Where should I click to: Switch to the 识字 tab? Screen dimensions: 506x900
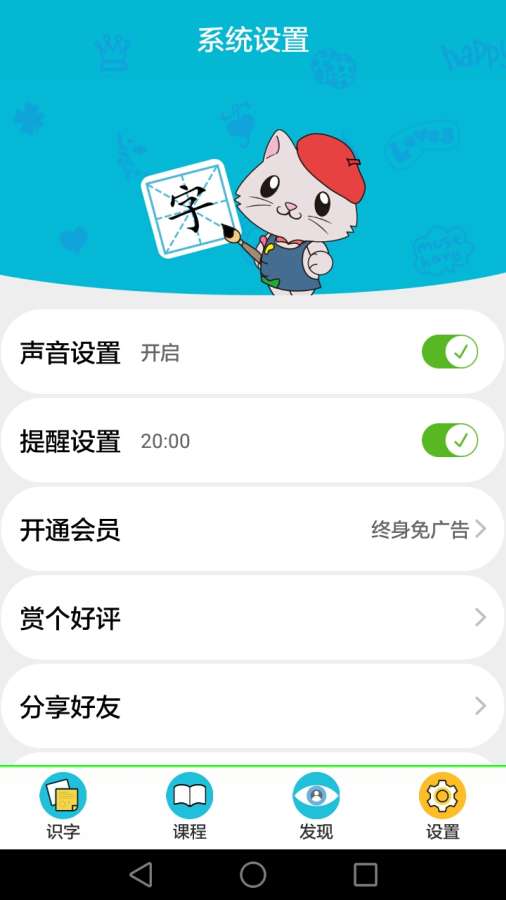[x=63, y=807]
